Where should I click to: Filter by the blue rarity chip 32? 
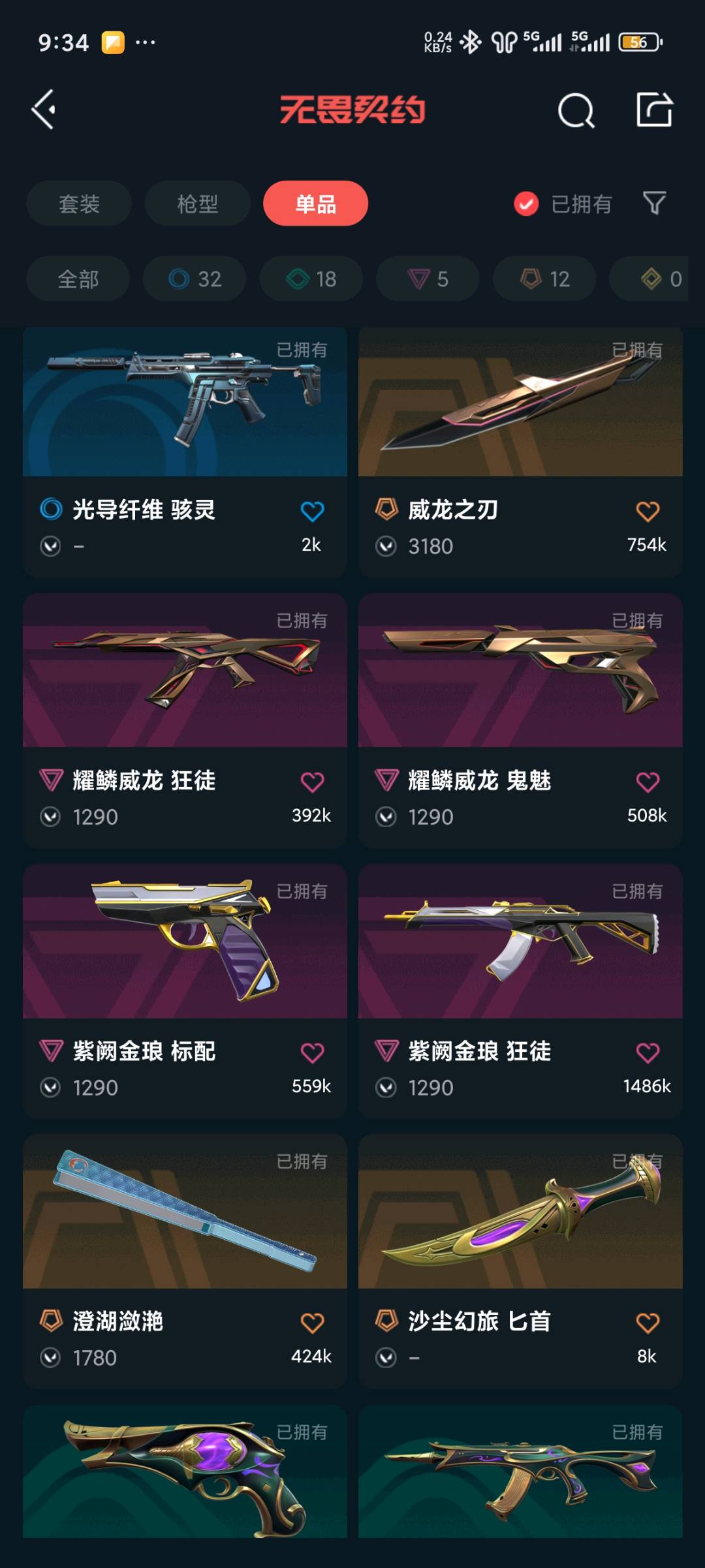click(195, 279)
